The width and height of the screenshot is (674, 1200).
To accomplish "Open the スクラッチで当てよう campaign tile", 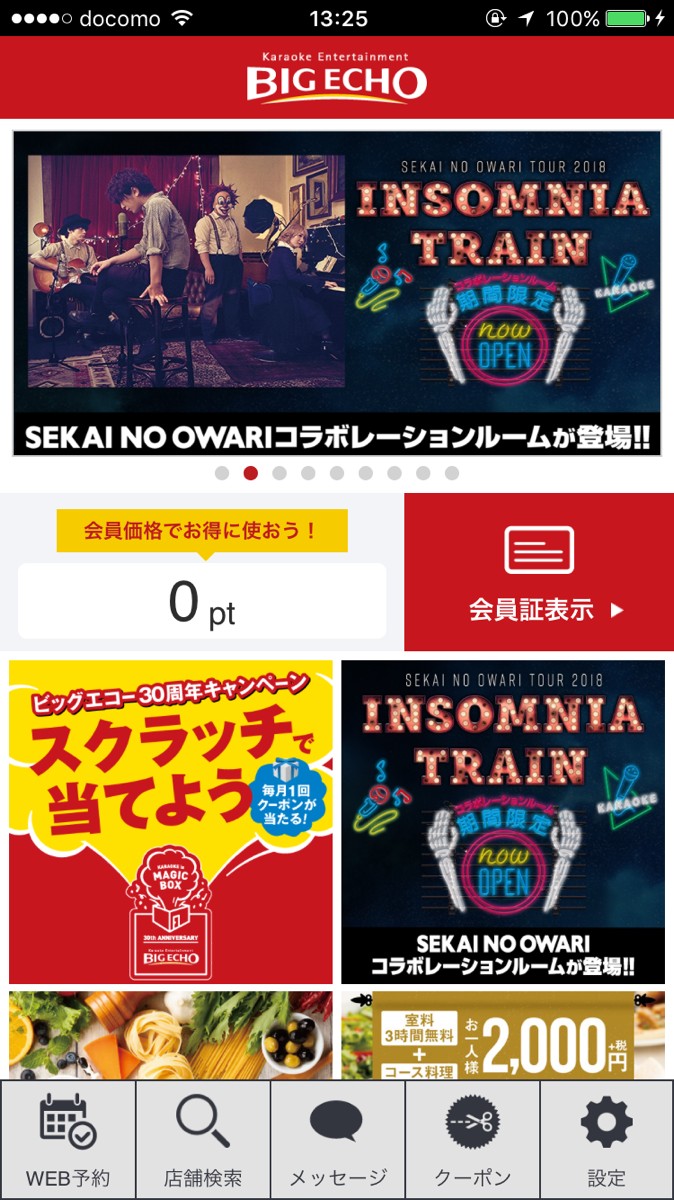I will pyautogui.click(x=171, y=821).
